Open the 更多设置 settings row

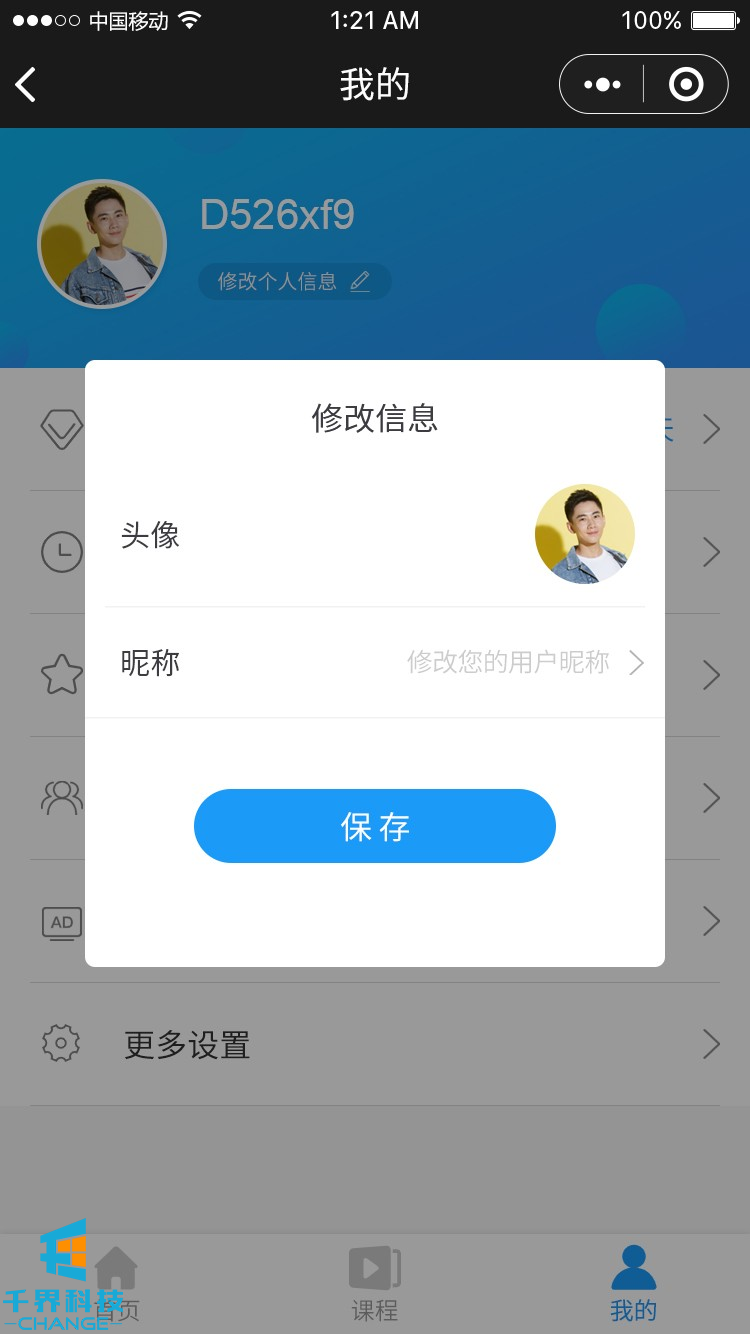click(375, 1044)
